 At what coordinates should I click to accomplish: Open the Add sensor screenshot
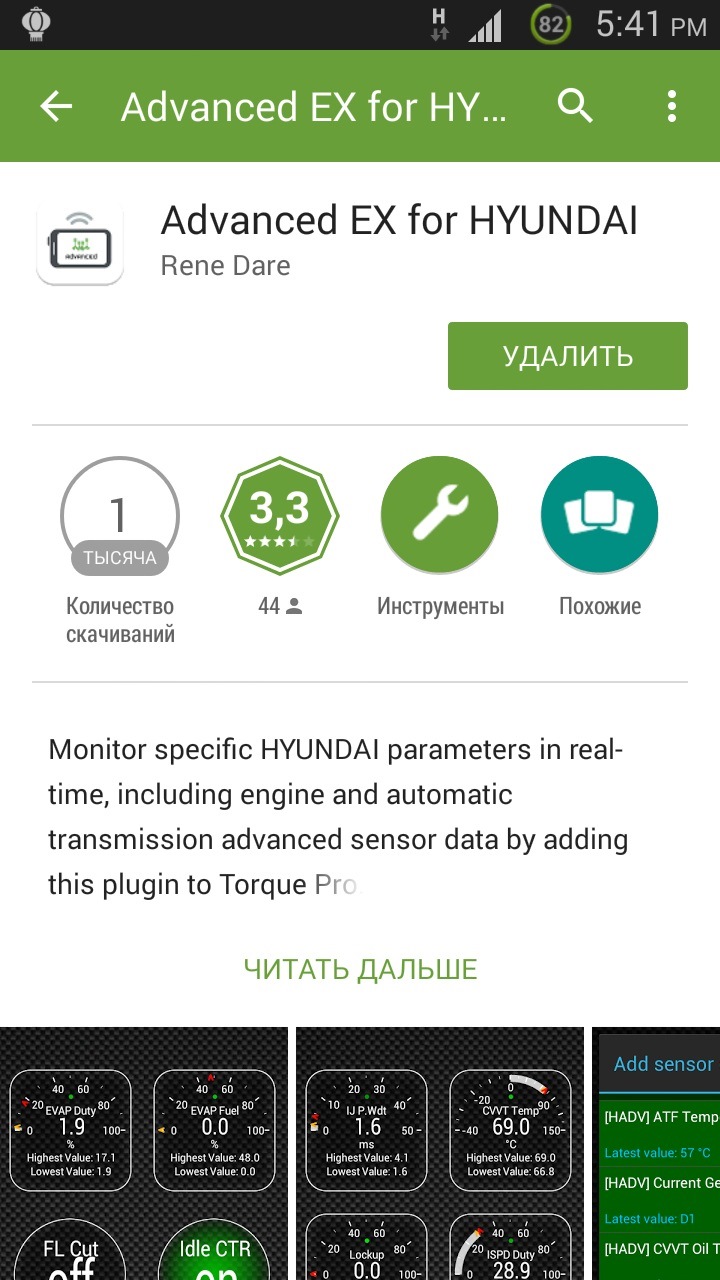[x=660, y=1150]
